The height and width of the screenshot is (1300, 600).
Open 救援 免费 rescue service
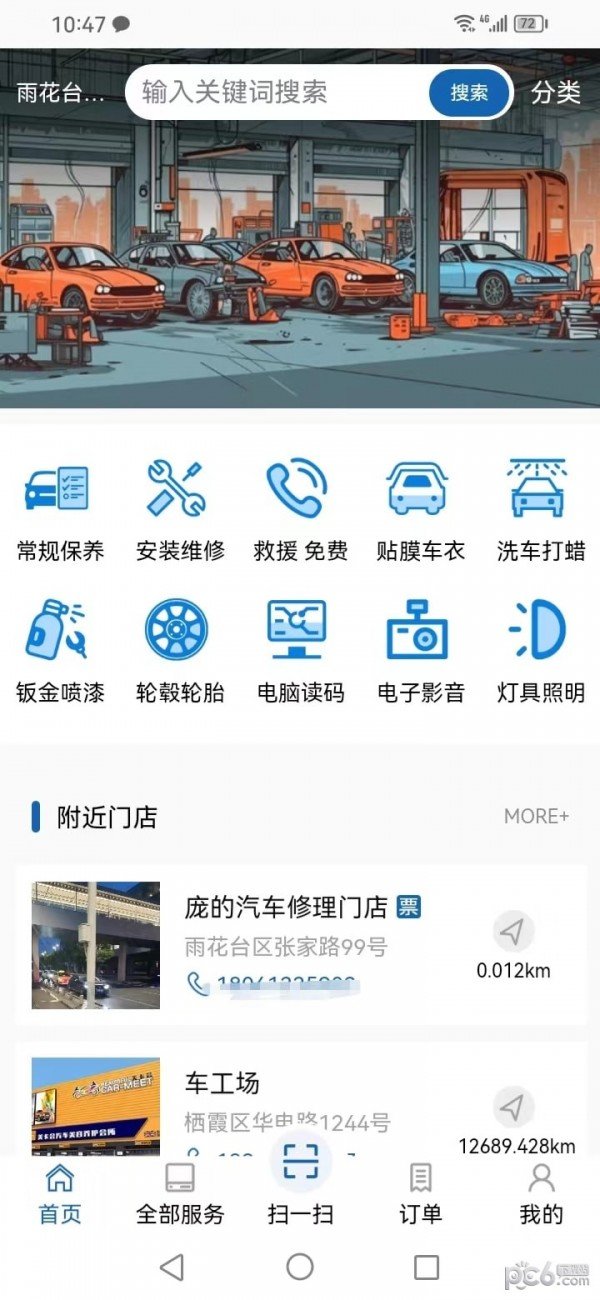coord(300,510)
